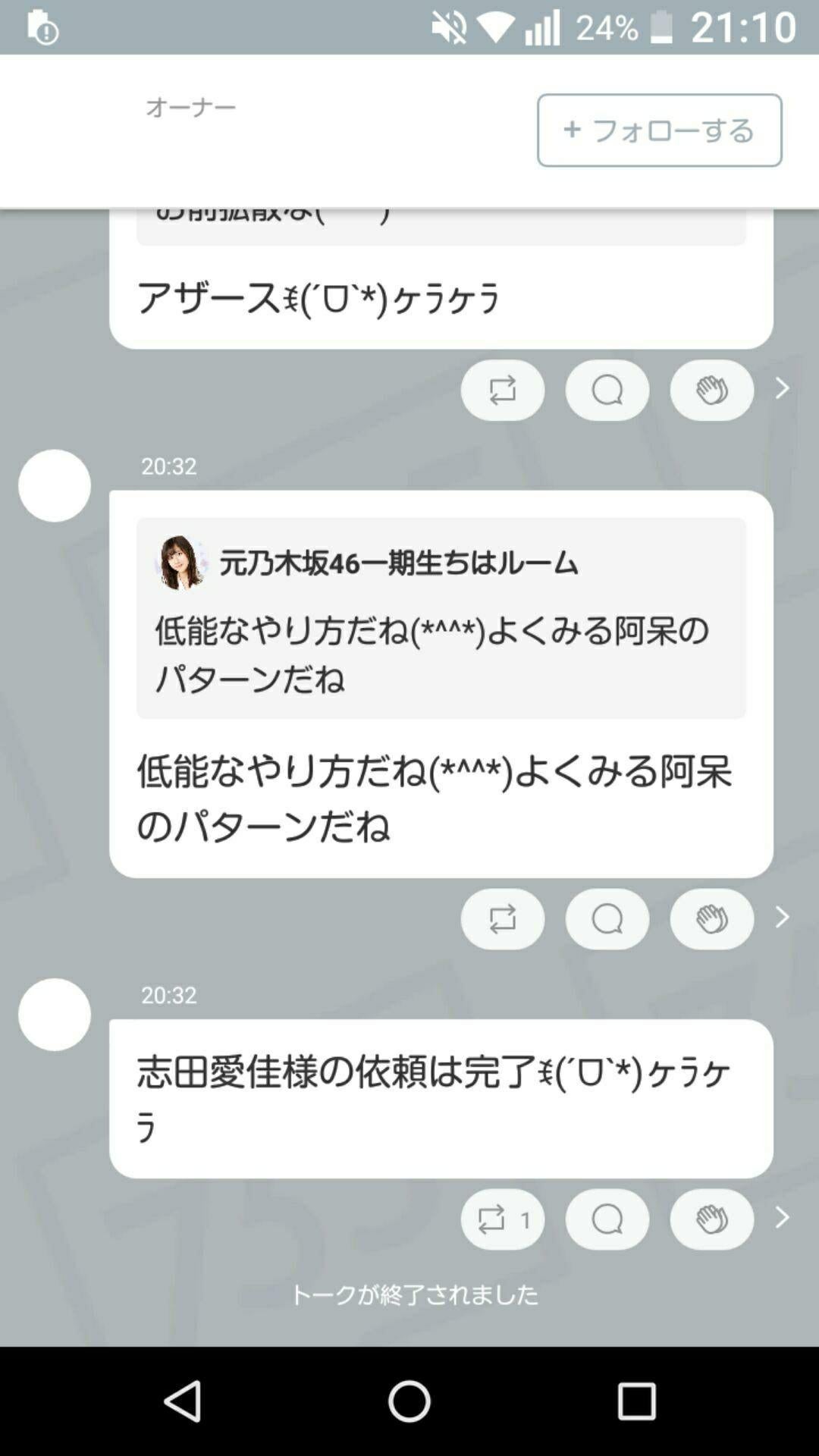Open comments on the アザース post
Viewport: 819px width, 1456px height.
pyautogui.click(x=607, y=390)
